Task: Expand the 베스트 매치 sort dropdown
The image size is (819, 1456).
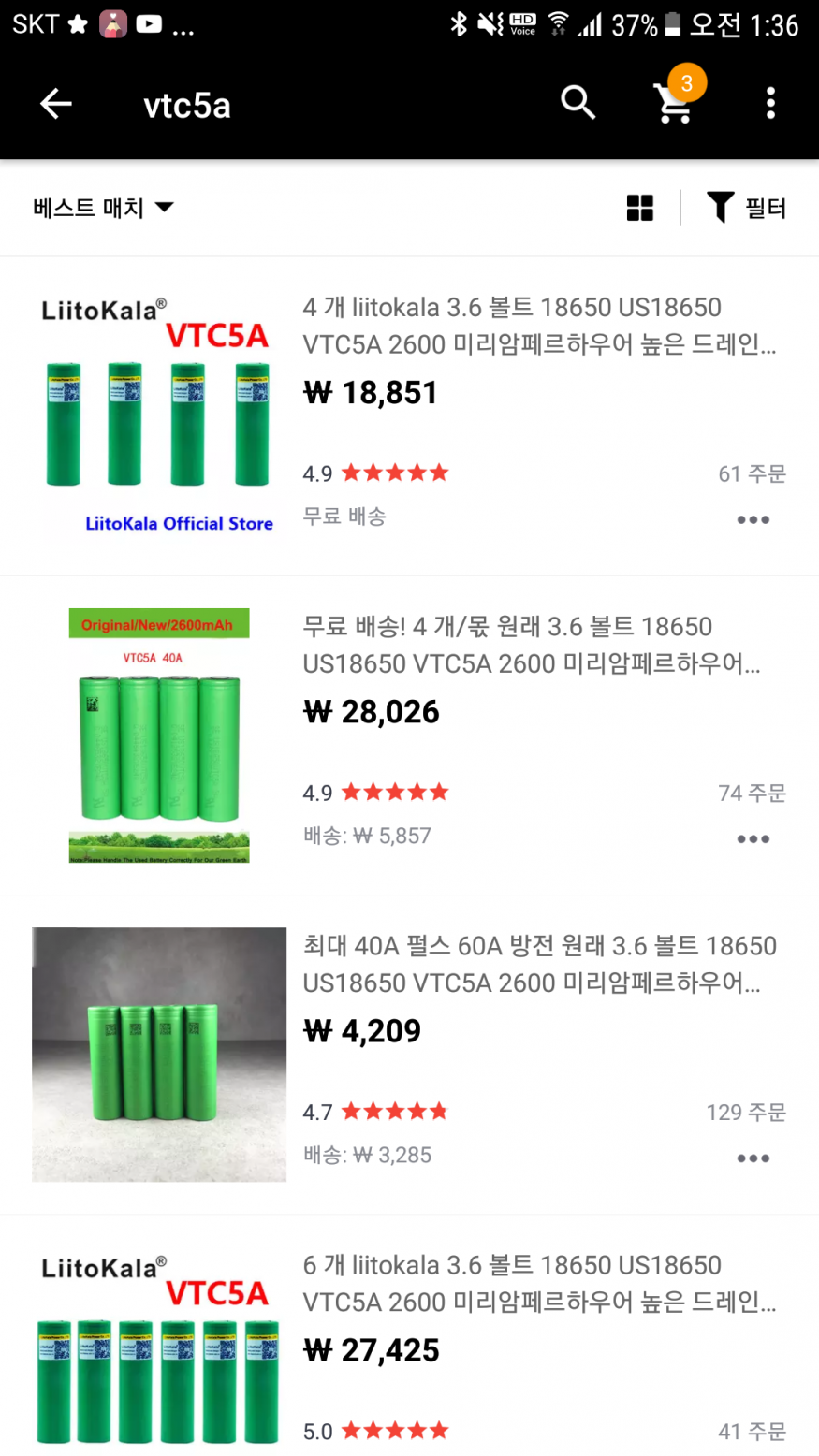Action: [103, 208]
